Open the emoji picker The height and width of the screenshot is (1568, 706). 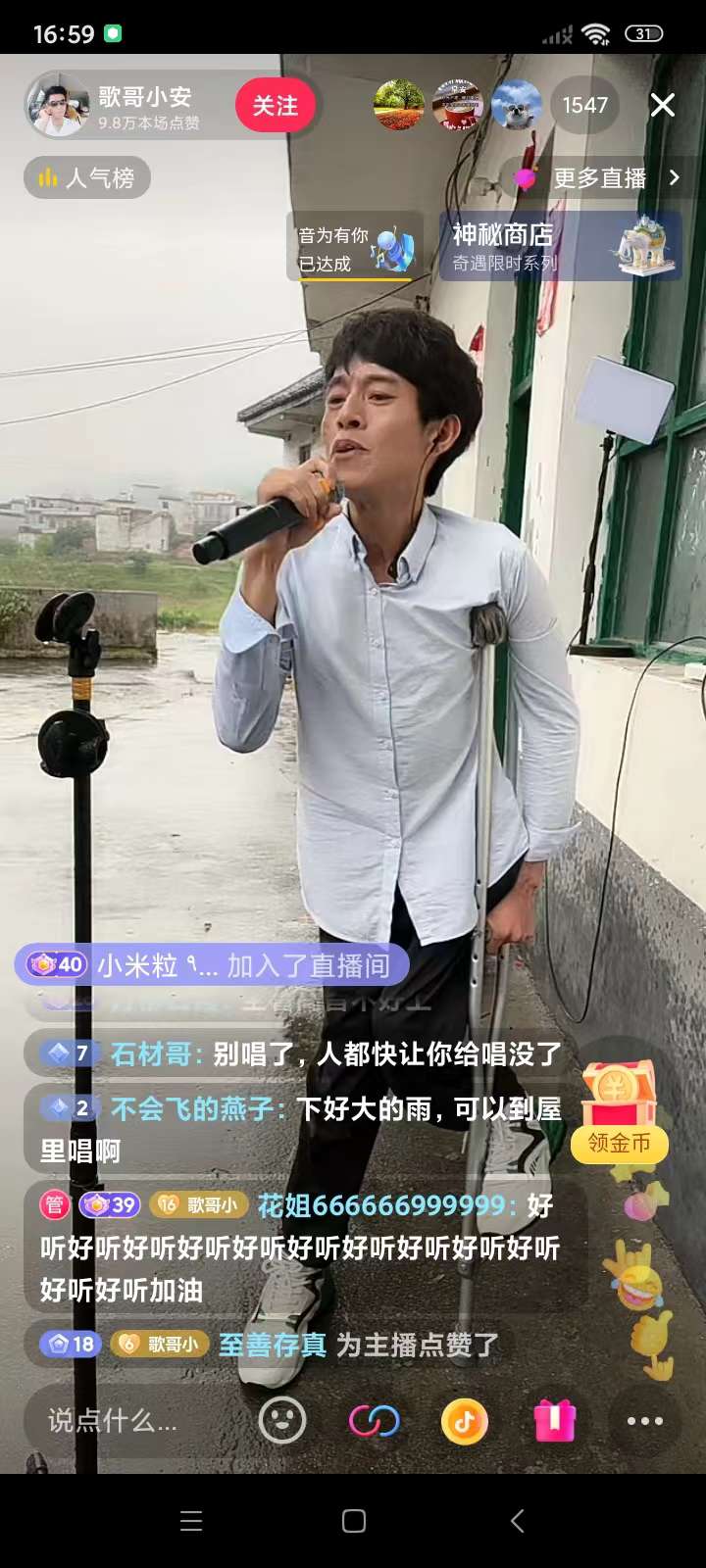pos(282,1420)
